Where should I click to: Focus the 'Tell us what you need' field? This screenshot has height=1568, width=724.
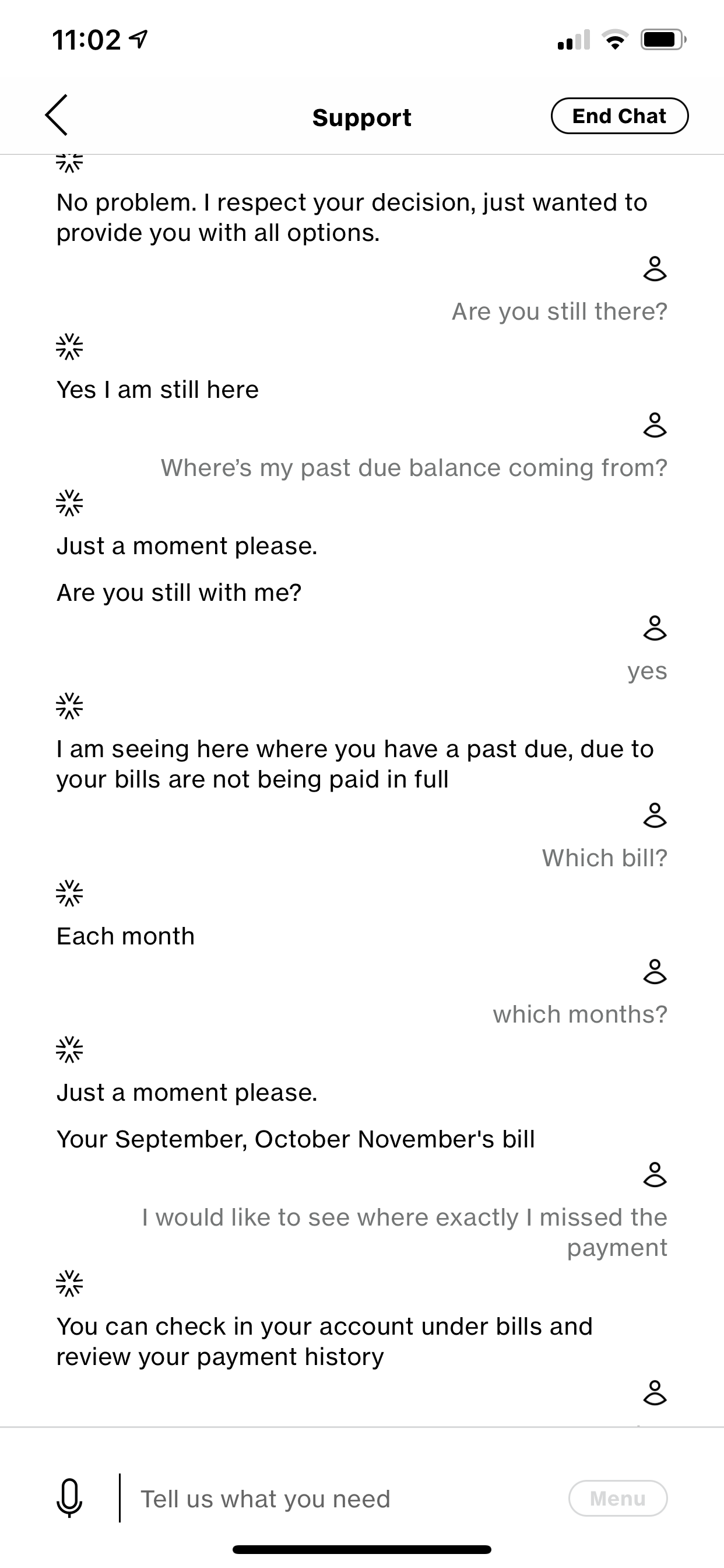point(340,1499)
